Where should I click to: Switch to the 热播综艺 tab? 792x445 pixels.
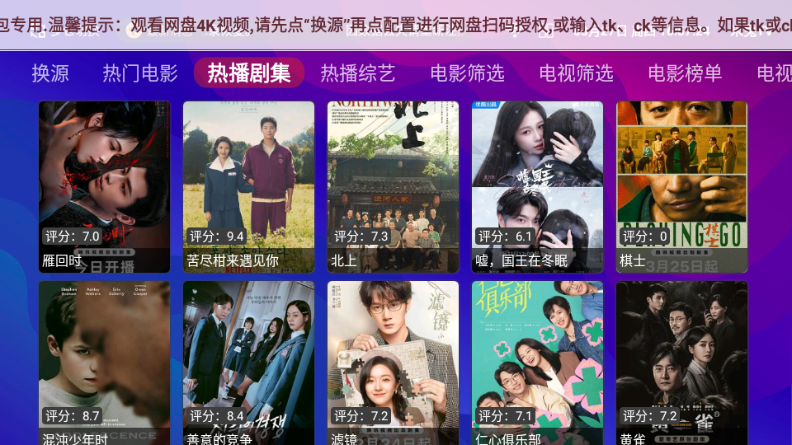(358, 73)
